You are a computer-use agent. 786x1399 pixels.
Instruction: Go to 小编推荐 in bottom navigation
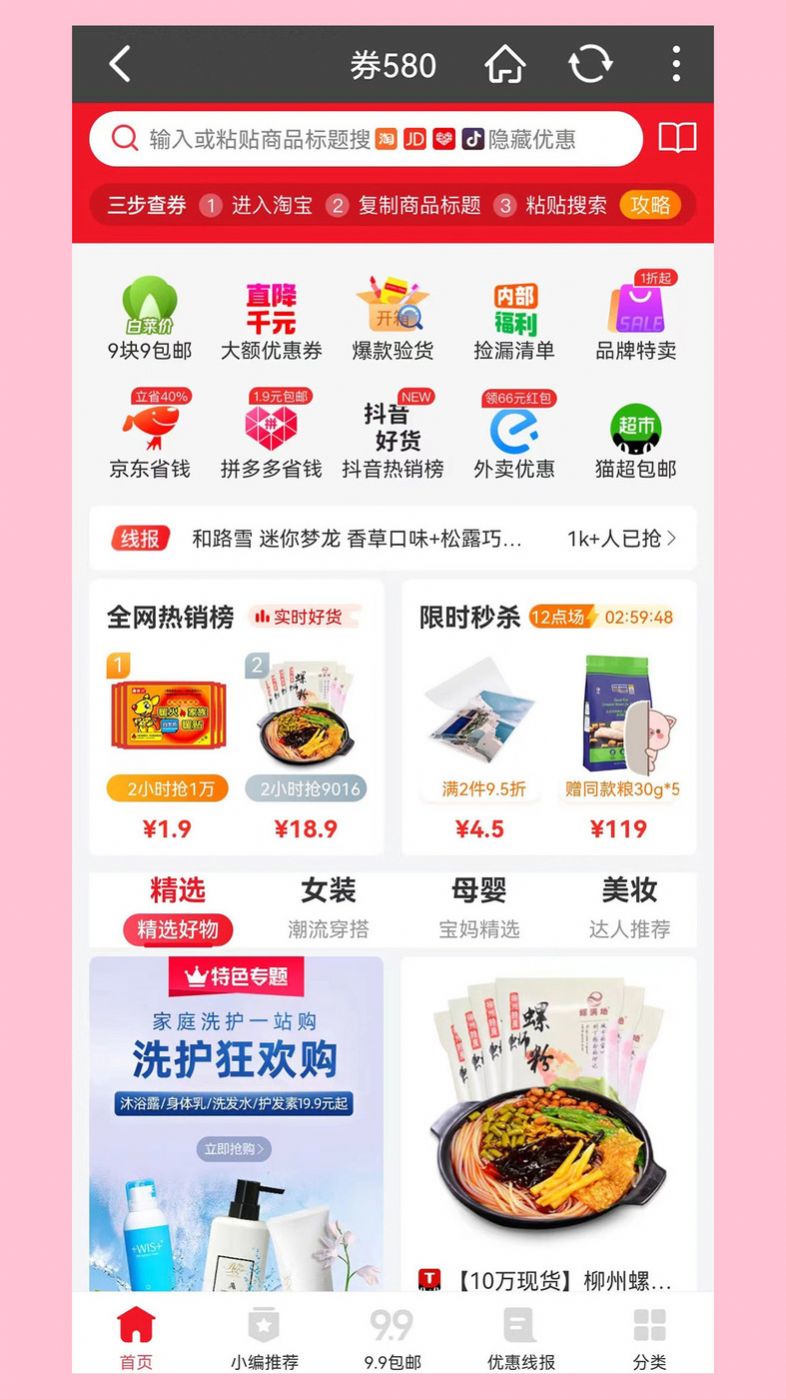pyautogui.click(x=264, y=1338)
